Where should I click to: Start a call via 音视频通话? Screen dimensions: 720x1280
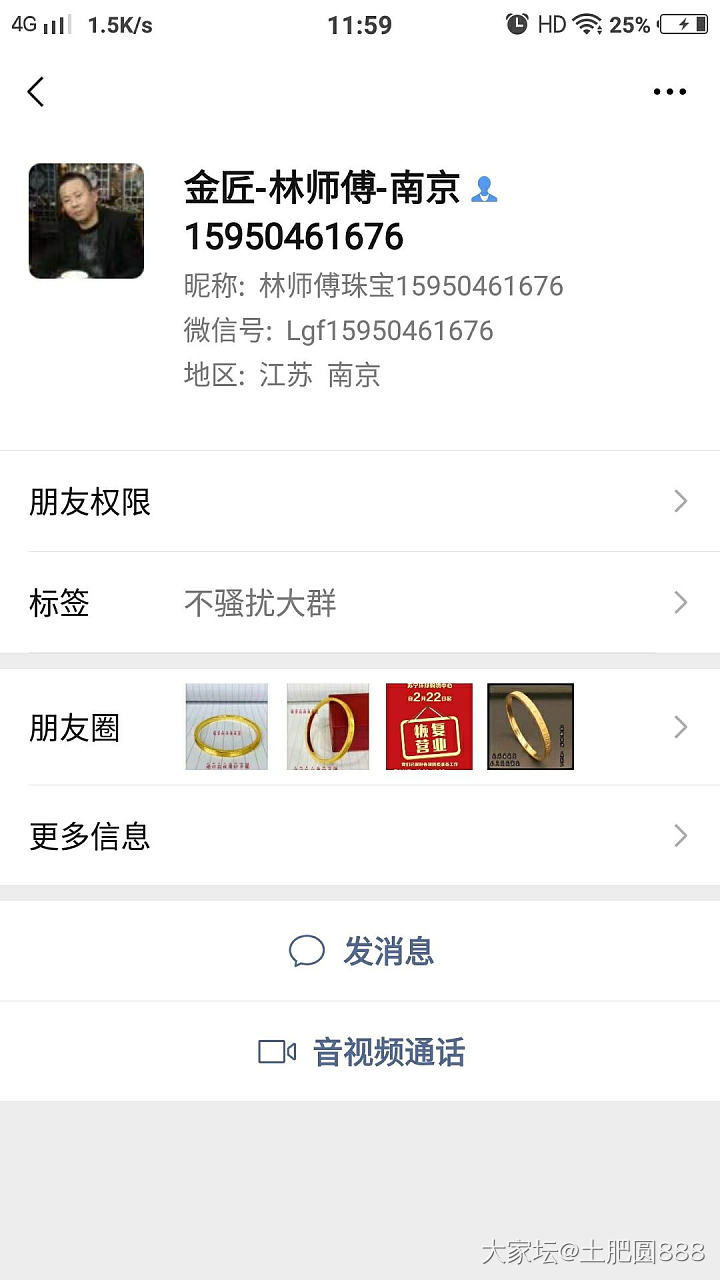(361, 1052)
